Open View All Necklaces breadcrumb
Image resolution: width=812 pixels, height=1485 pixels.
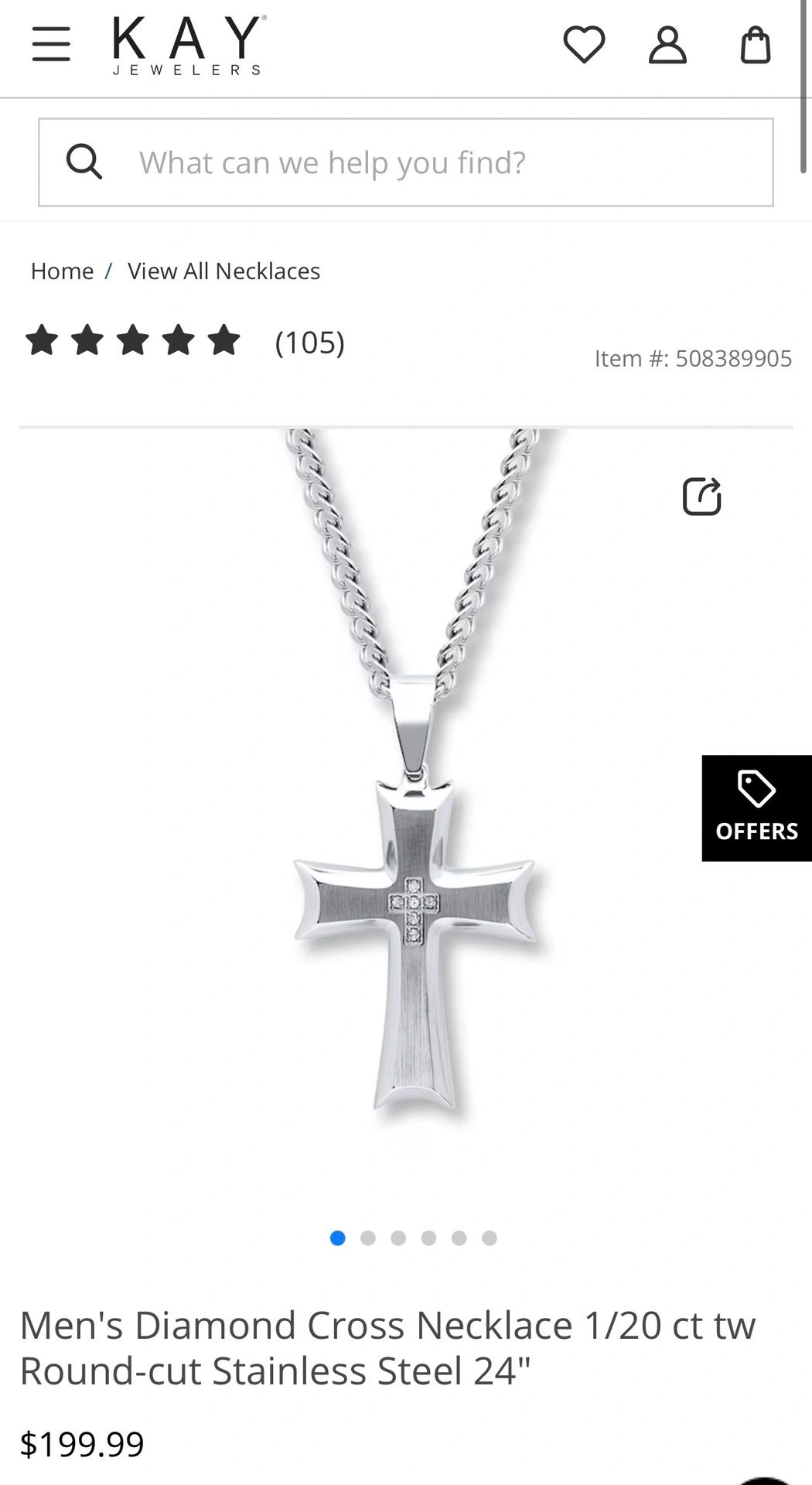223,271
